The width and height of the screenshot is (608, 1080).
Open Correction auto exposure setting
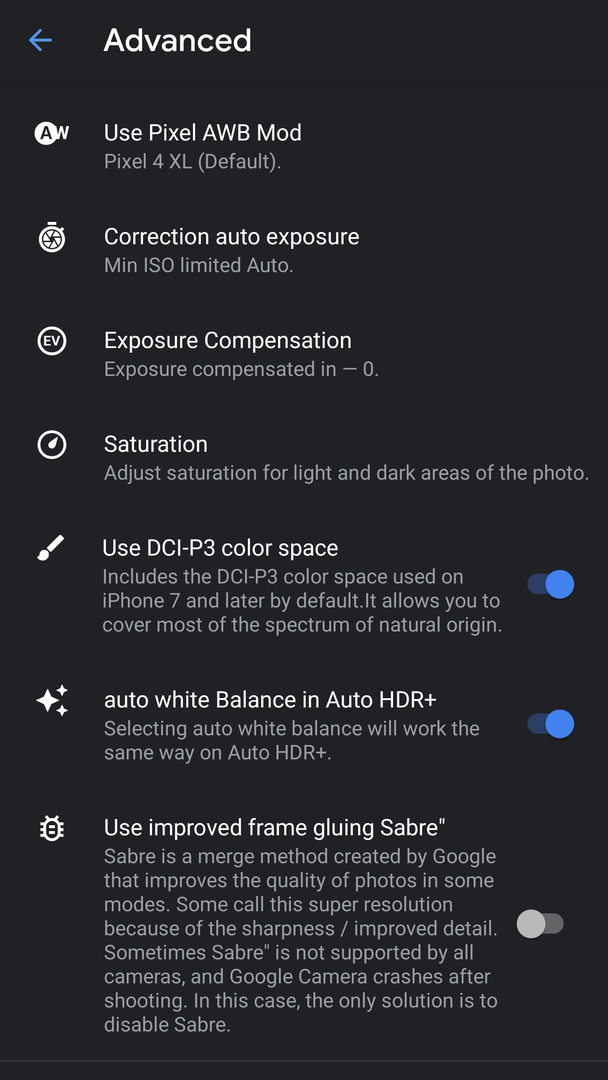[x=304, y=250]
